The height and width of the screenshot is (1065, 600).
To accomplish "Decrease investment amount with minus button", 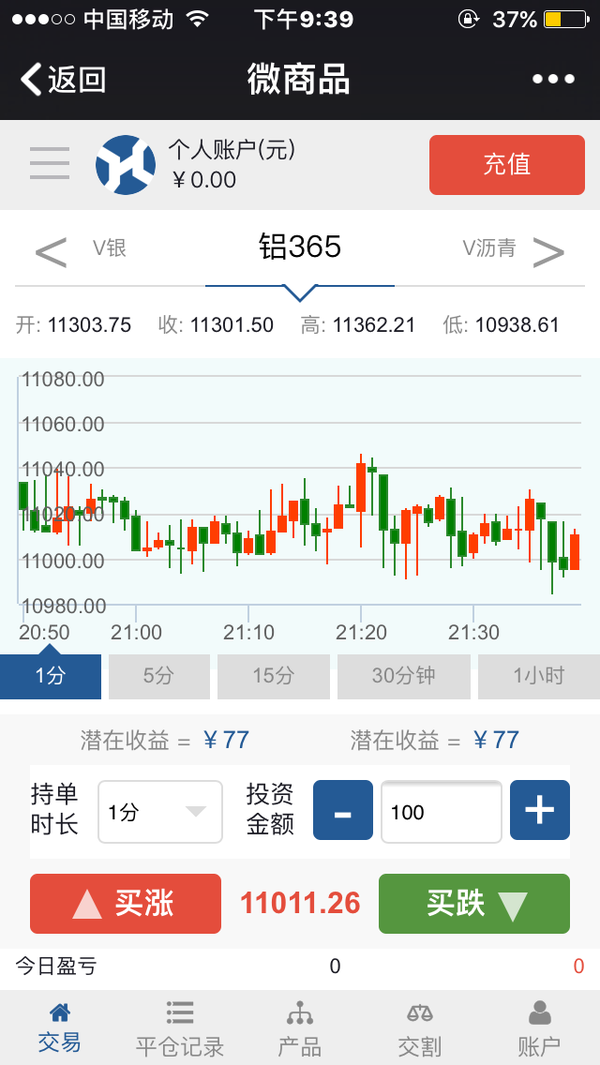I will click(x=342, y=810).
